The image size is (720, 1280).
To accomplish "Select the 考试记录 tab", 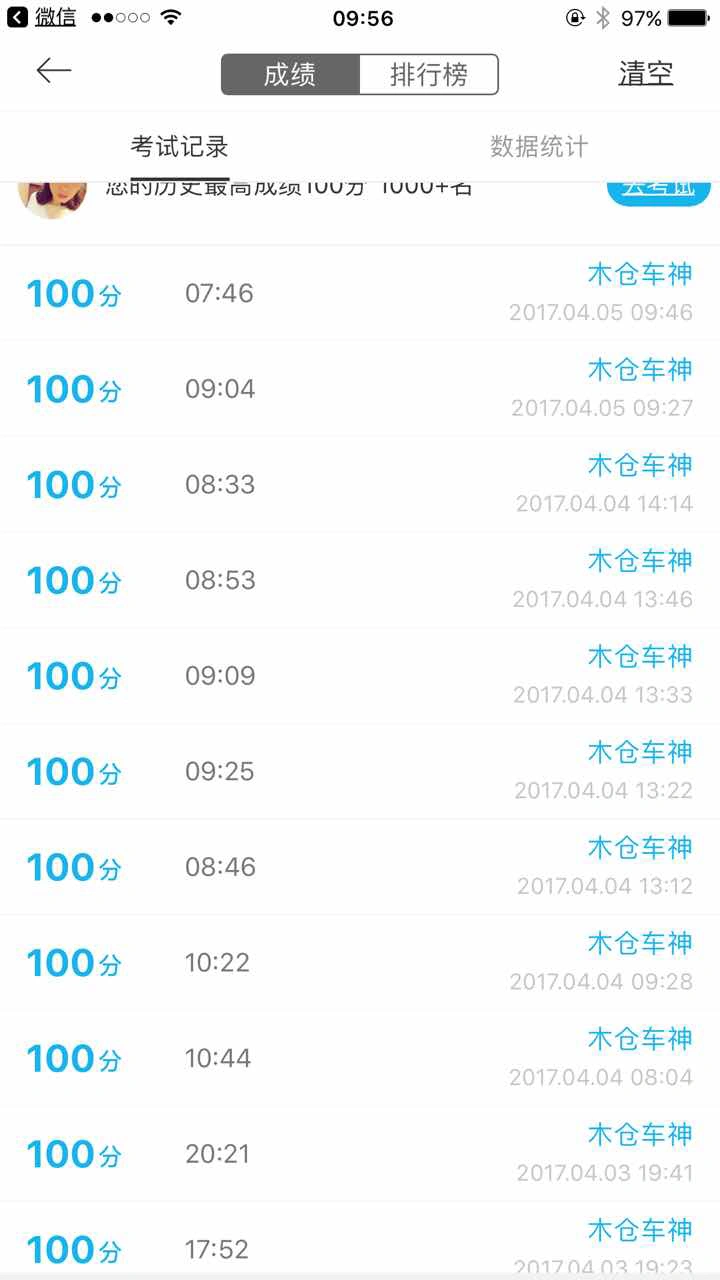I will tap(180, 147).
